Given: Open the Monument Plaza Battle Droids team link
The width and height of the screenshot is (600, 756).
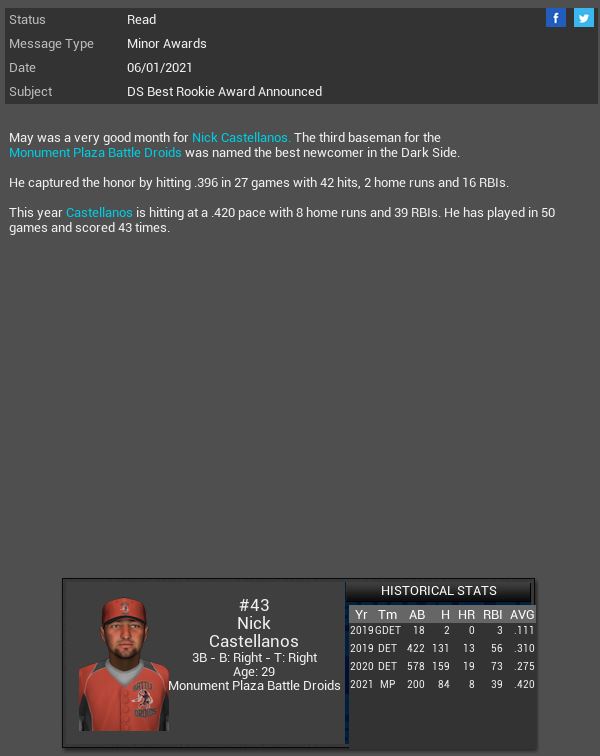Looking at the screenshot, I should 95,152.
